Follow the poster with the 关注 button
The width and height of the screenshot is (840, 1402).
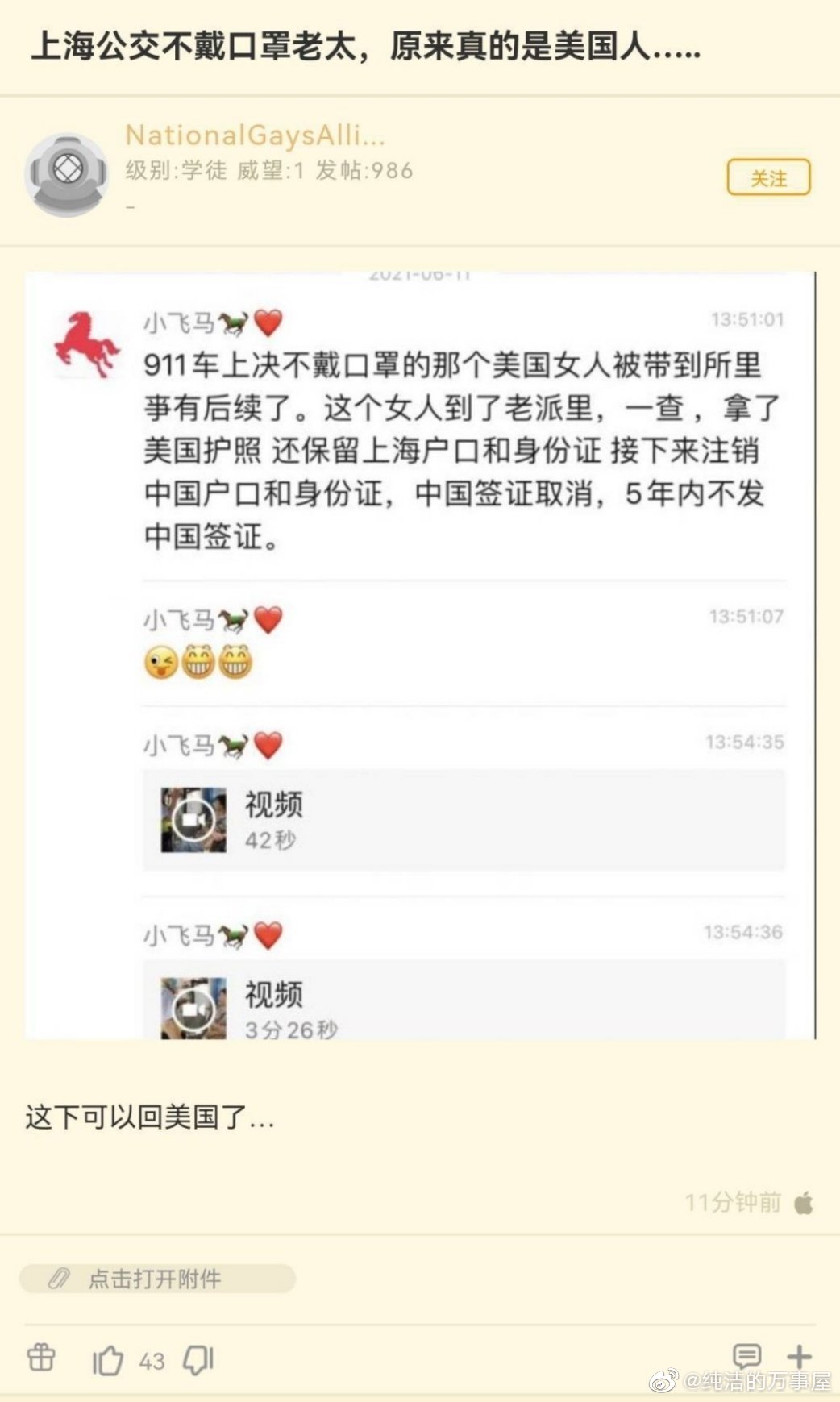[768, 177]
